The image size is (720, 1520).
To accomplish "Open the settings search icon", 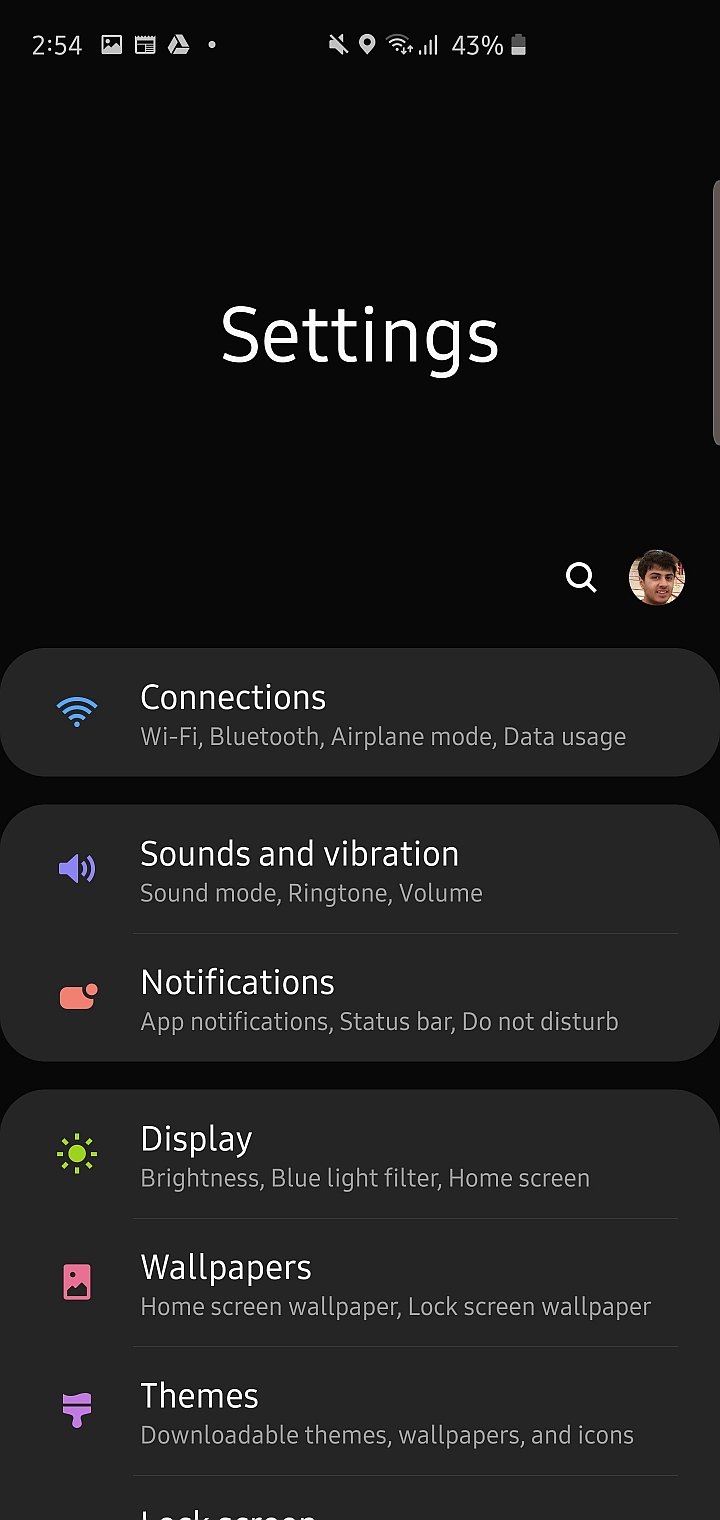I will click(x=581, y=577).
